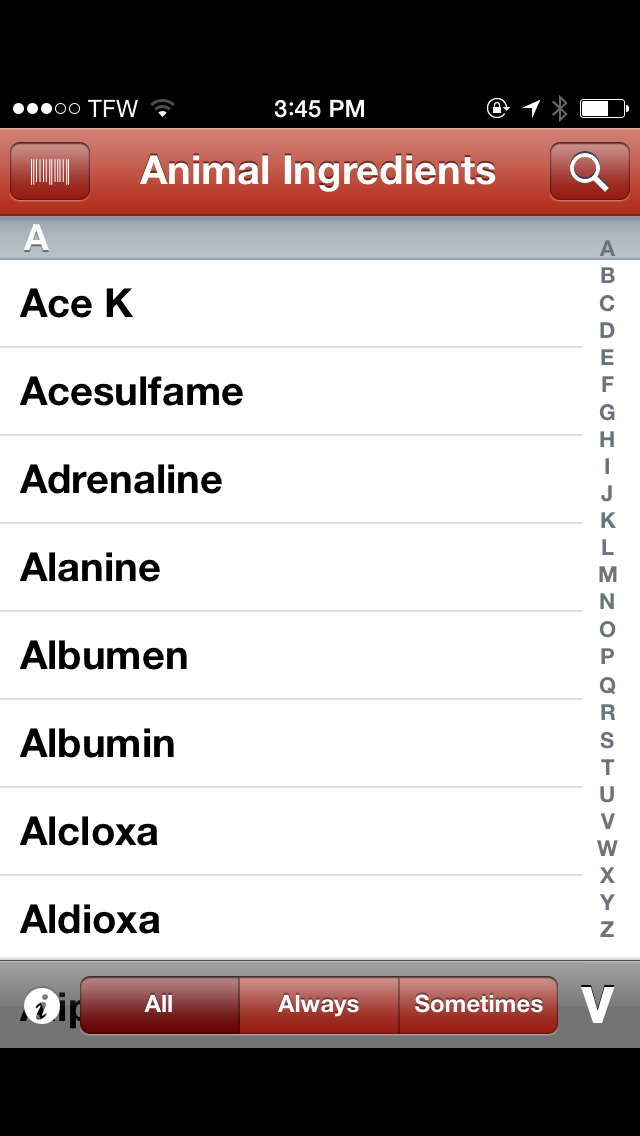
Task: Show Sometimes animal ingredients
Action: click(478, 1004)
